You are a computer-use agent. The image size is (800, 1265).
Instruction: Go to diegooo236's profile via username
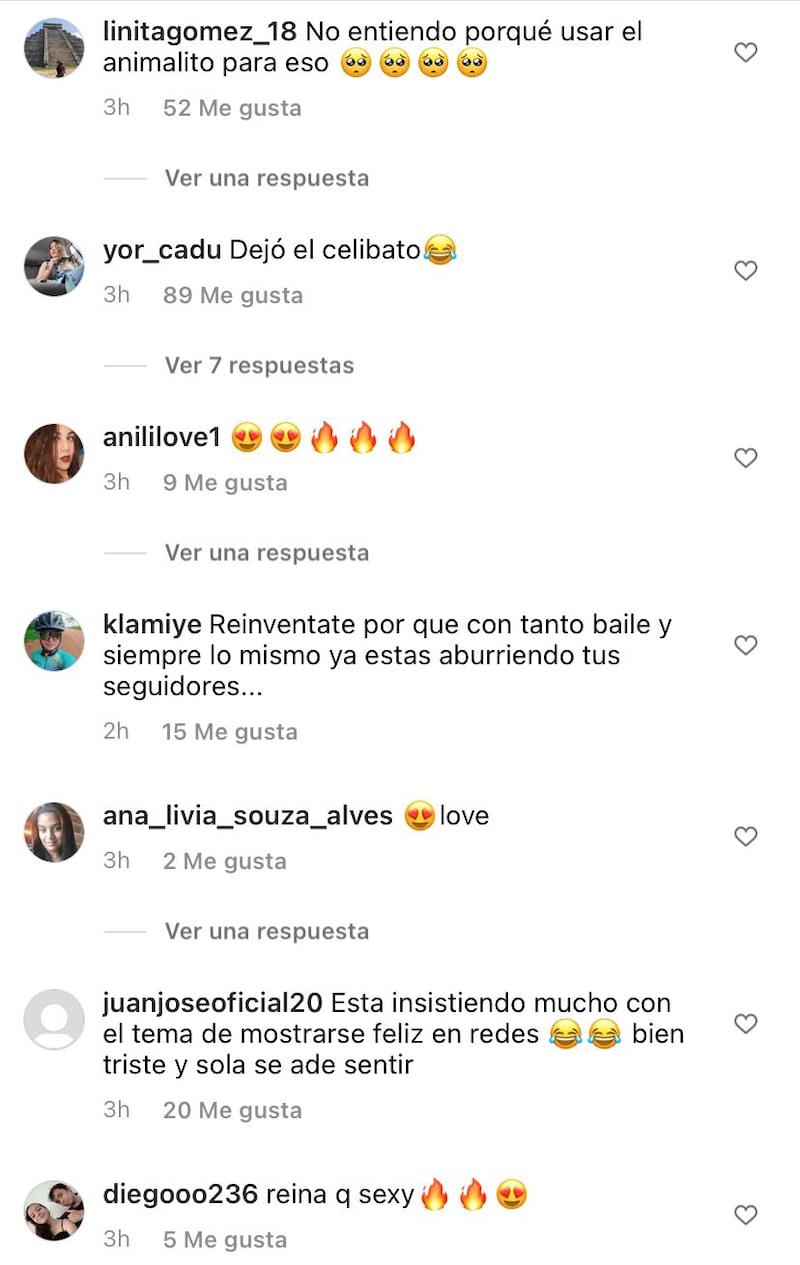(x=180, y=1195)
